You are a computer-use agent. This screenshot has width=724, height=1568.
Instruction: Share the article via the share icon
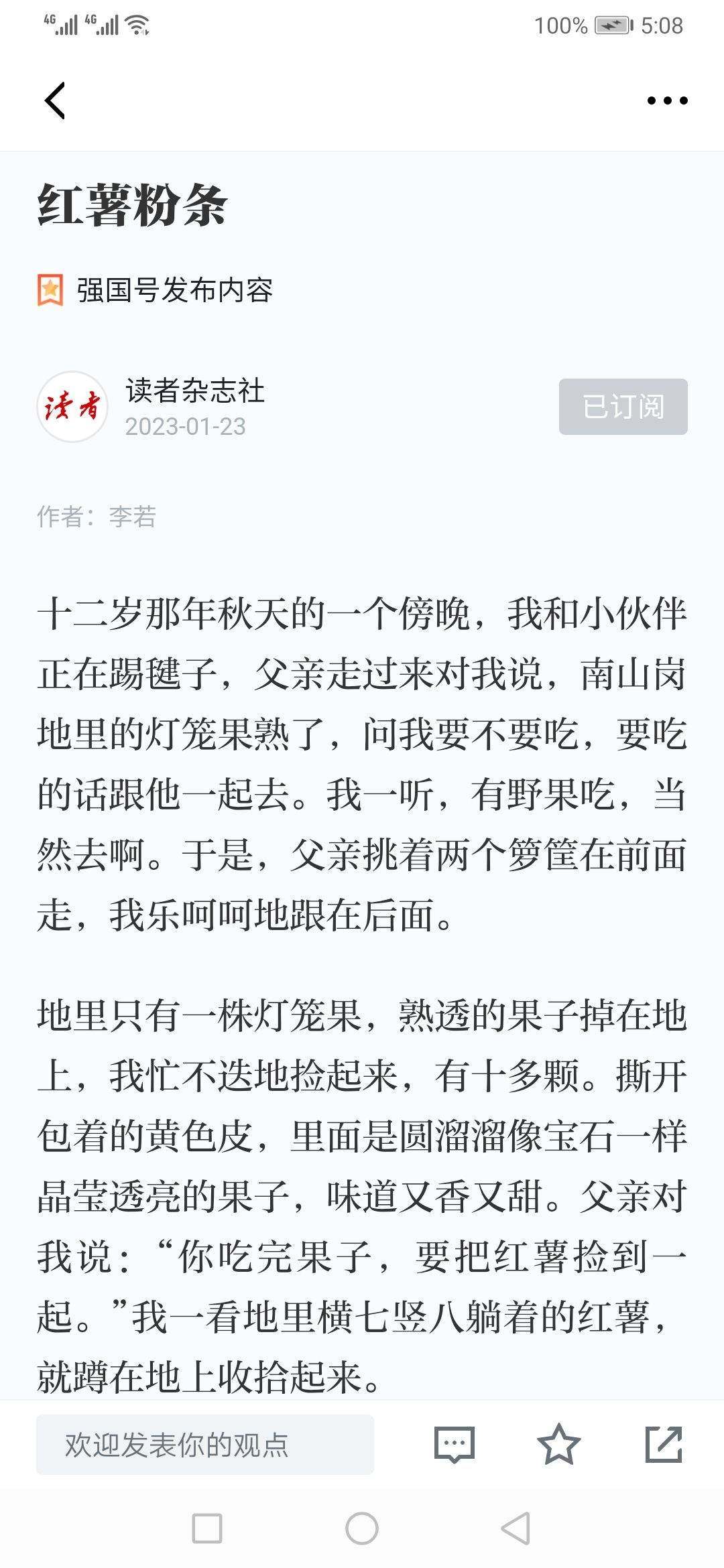coord(664,1445)
